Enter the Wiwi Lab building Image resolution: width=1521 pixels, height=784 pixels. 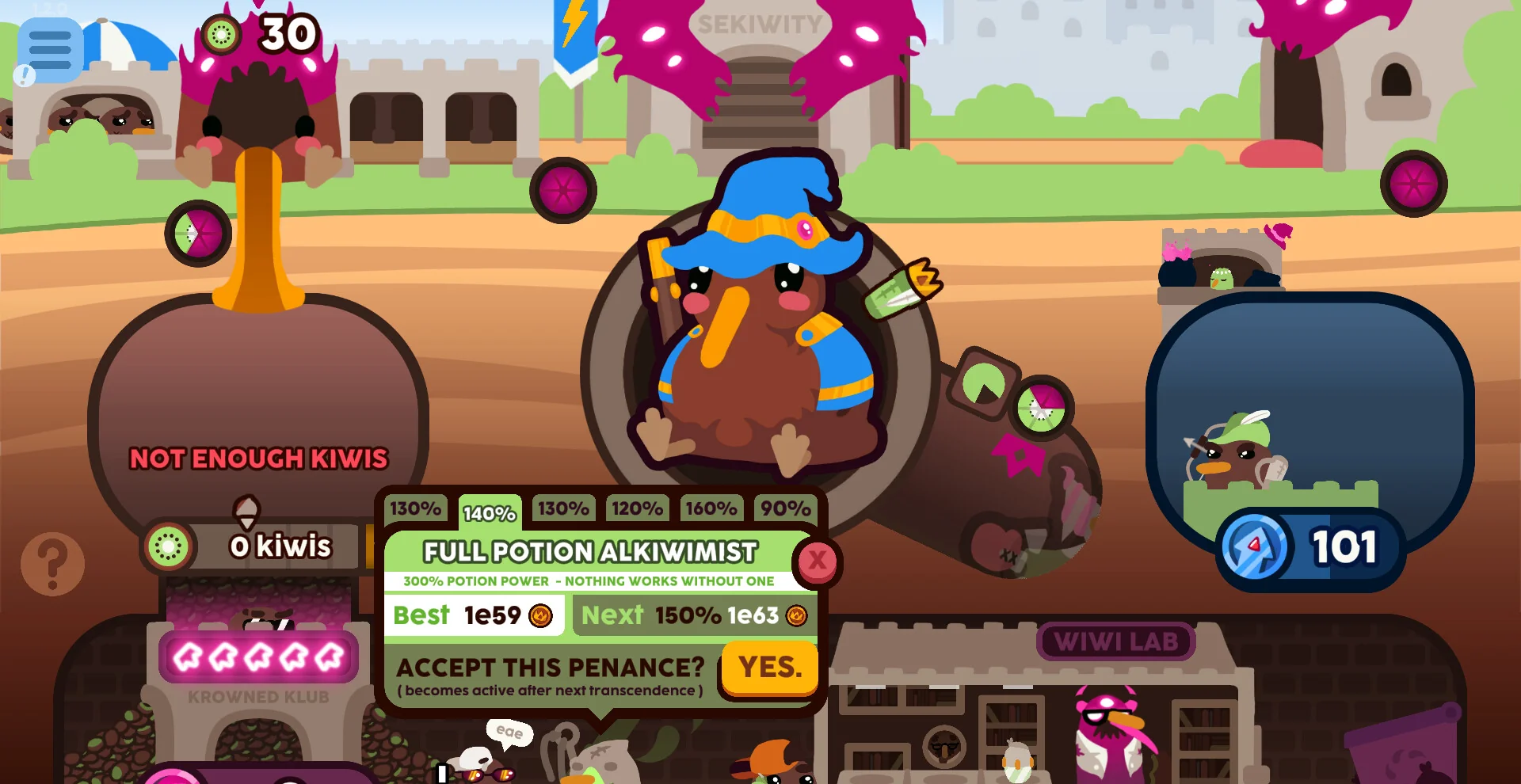coord(1115,641)
